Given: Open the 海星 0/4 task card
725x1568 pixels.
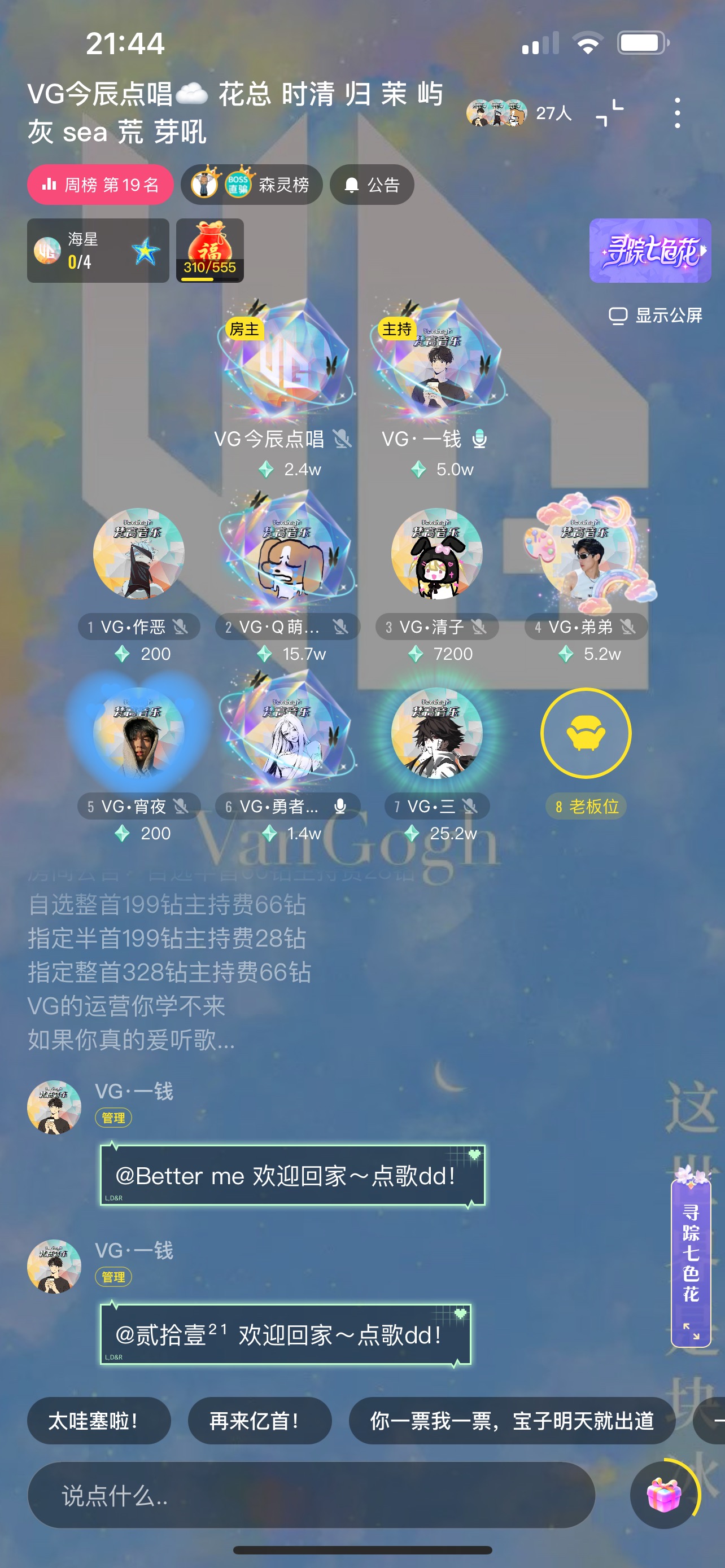Looking at the screenshot, I should (97, 251).
